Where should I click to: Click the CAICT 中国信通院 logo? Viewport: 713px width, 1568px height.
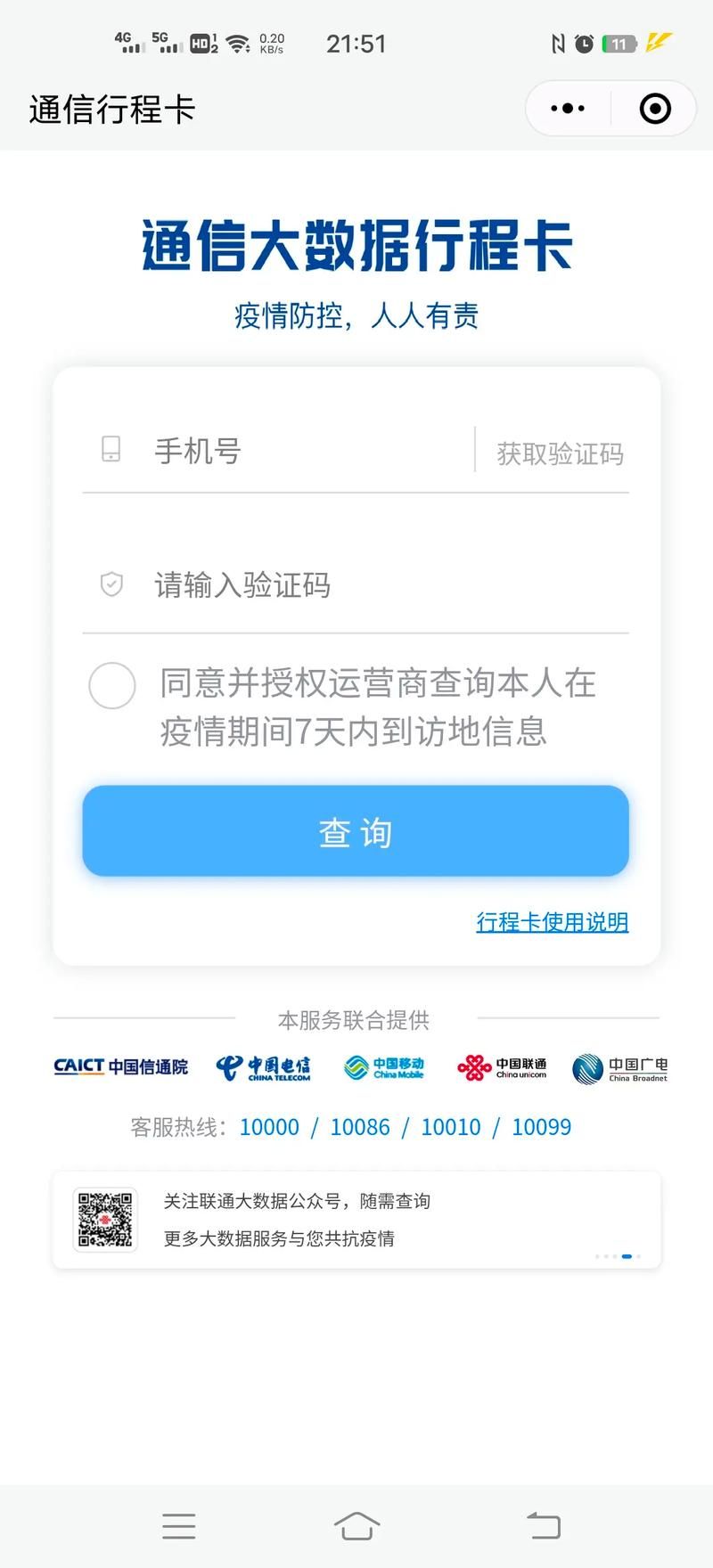(120, 1067)
